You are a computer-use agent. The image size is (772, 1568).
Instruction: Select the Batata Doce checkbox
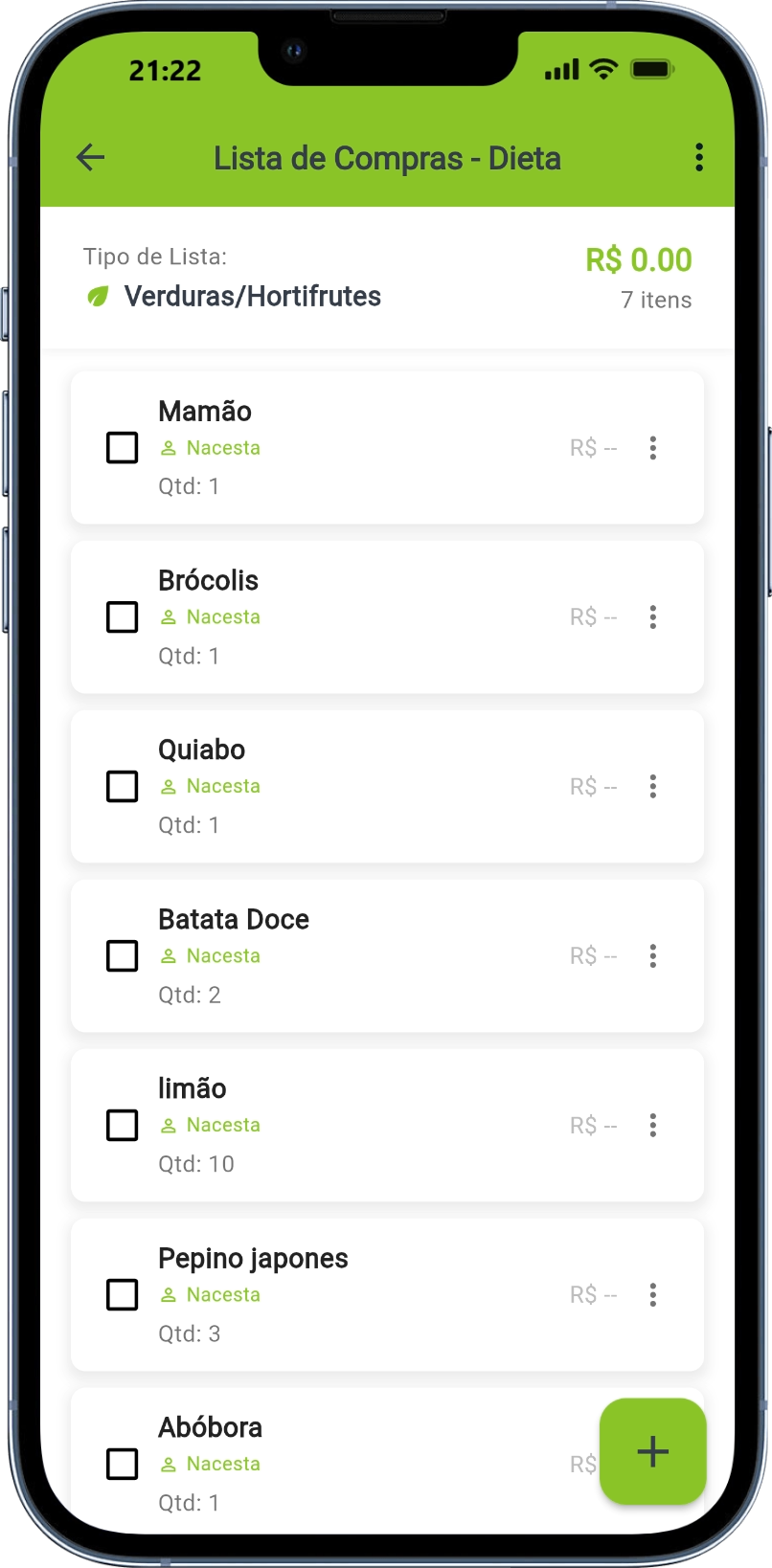pos(122,956)
